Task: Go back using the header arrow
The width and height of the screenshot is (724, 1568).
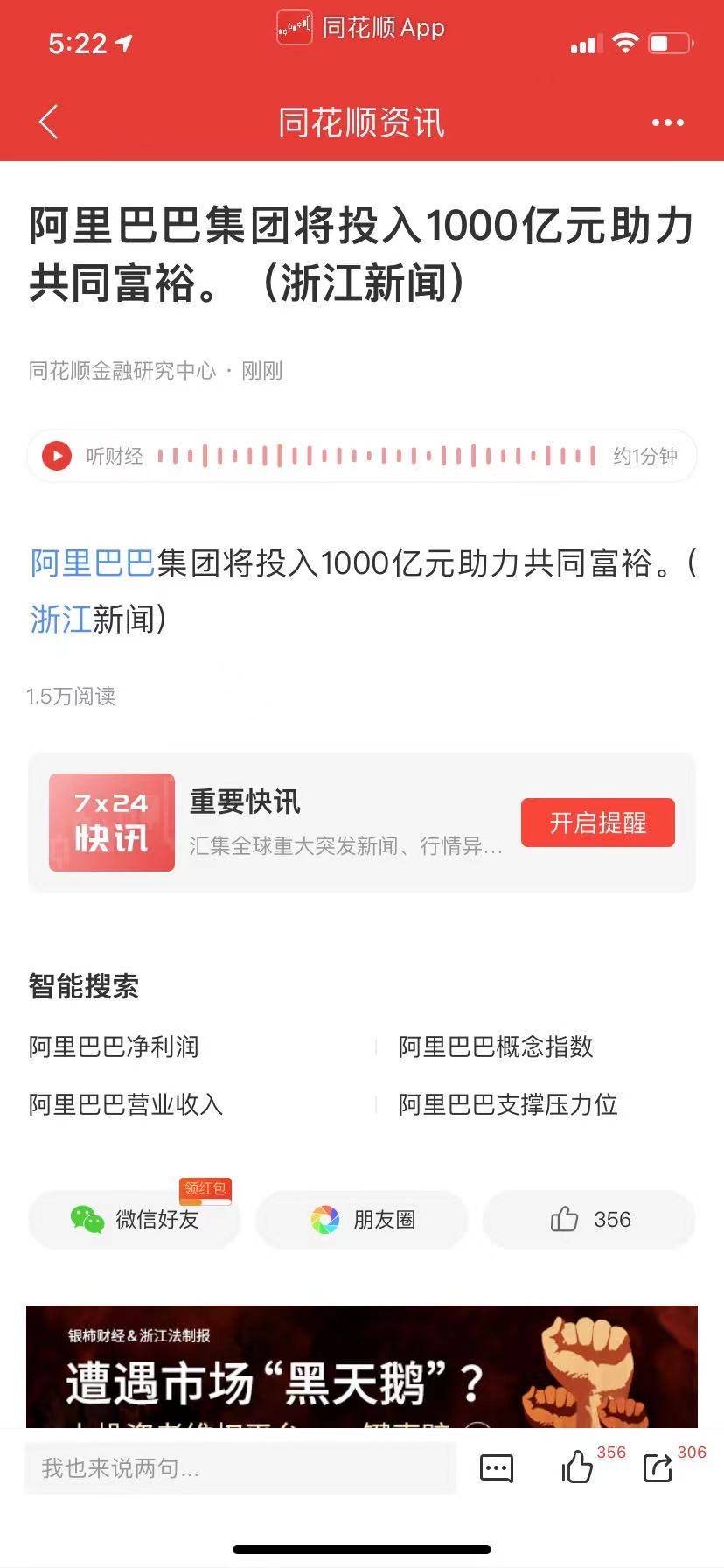Action: 49,122
